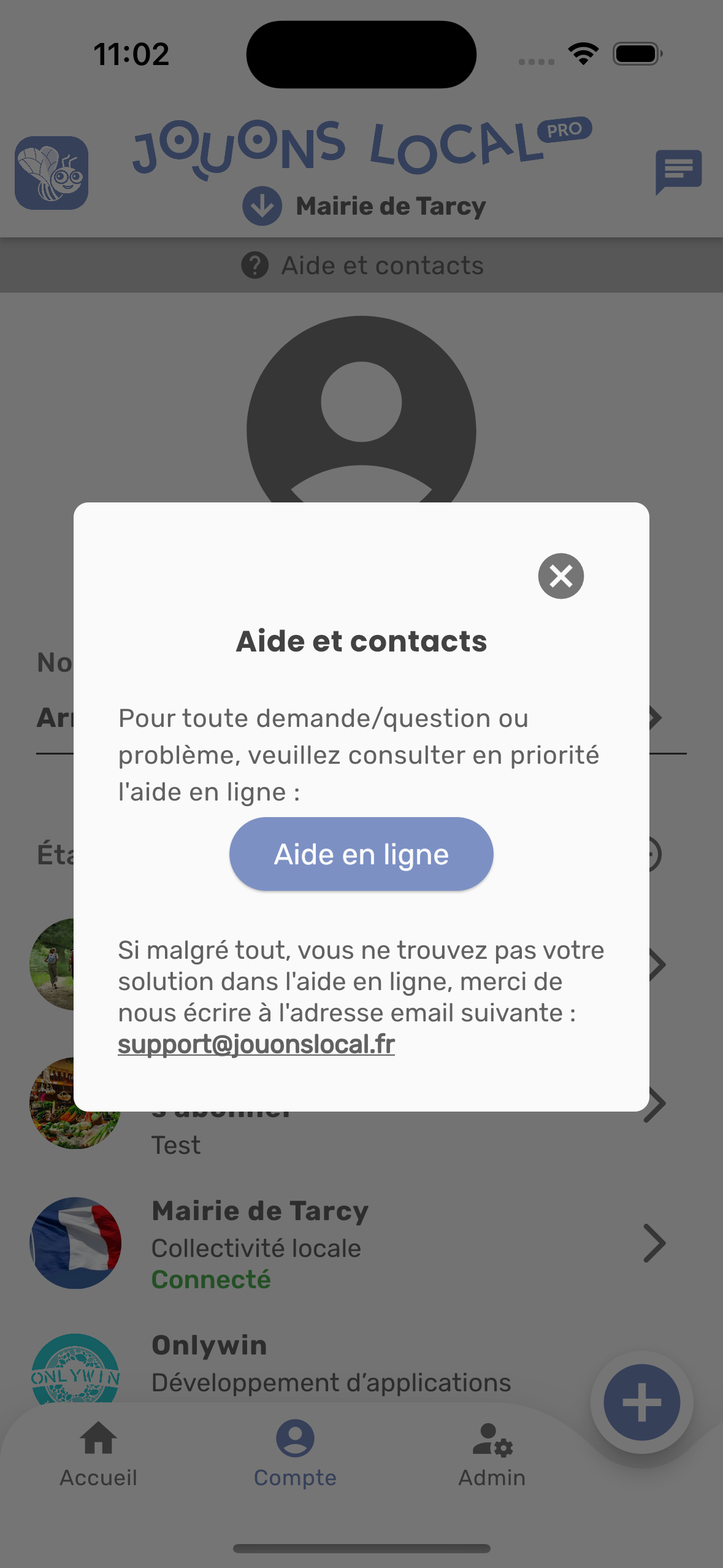
Task: Close the Aide et contacts dialog
Action: pyautogui.click(x=560, y=575)
